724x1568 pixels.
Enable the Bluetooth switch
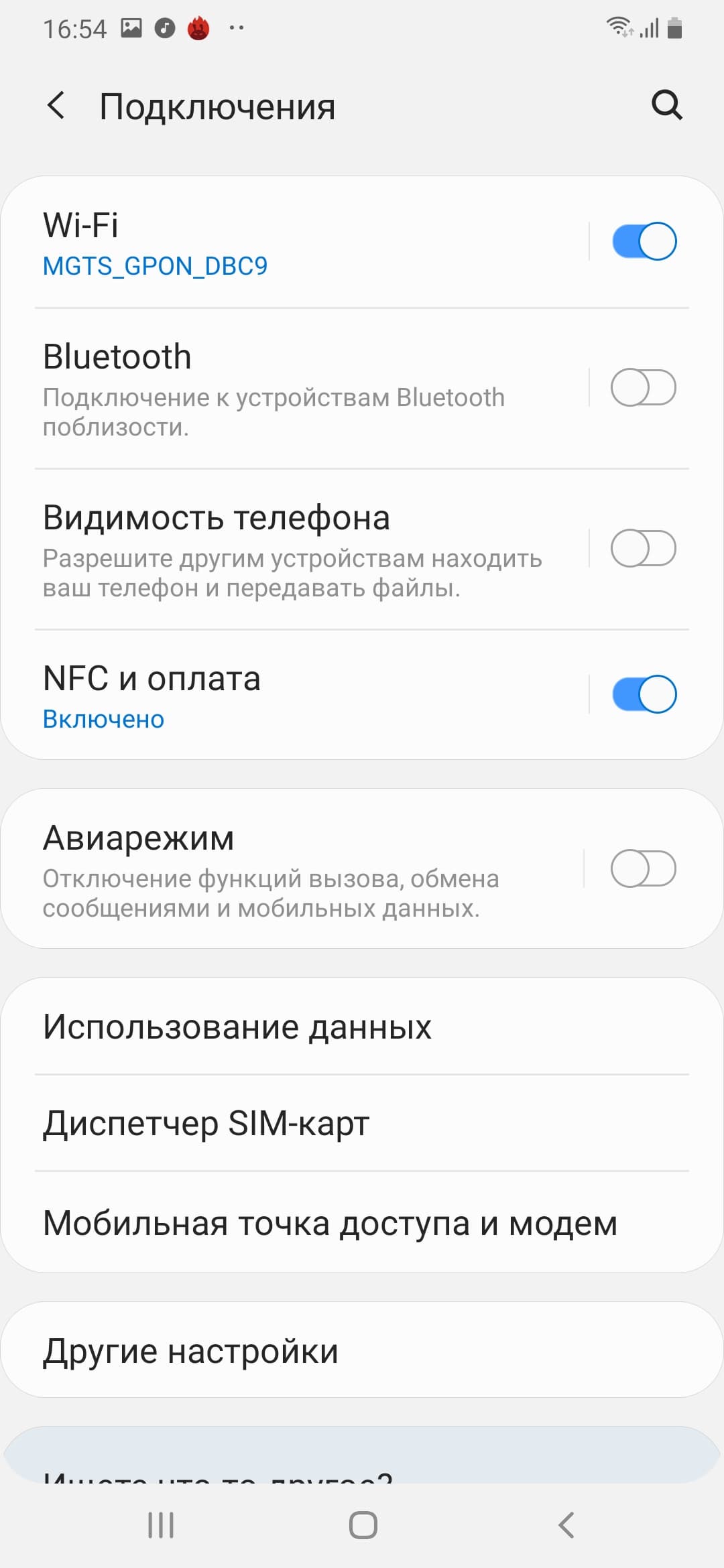tap(644, 387)
